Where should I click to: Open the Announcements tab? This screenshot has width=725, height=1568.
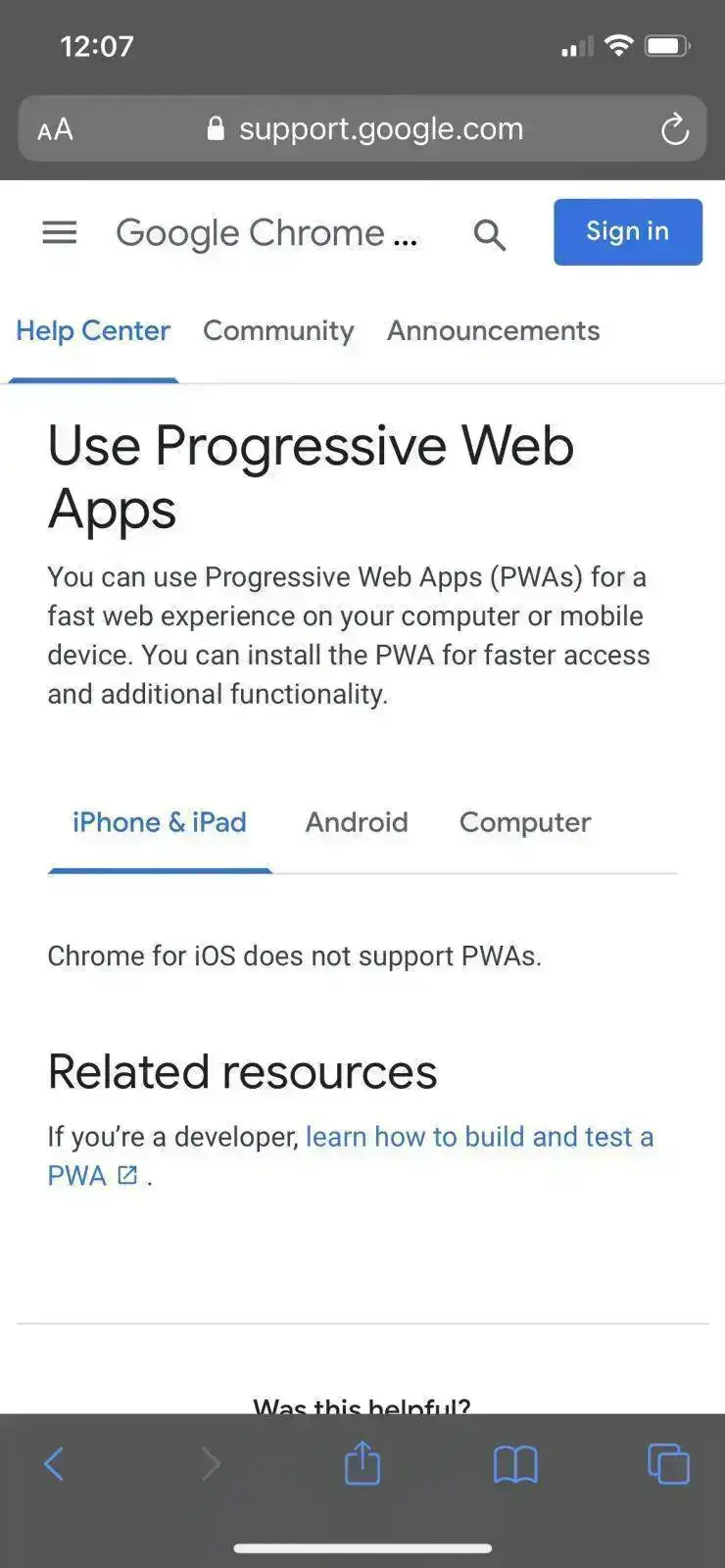coord(493,331)
